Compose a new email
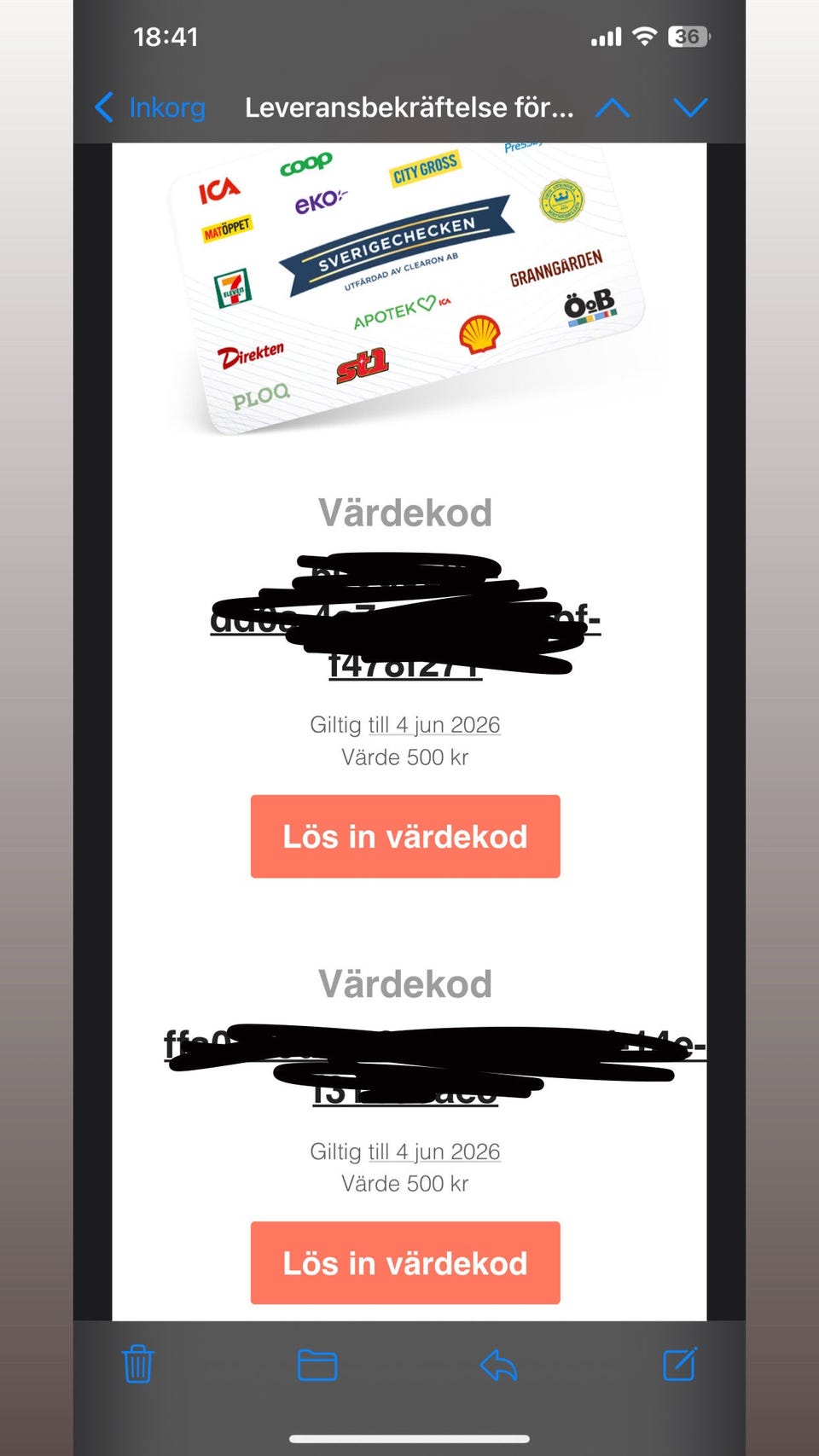This screenshot has width=819, height=1456. [680, 1363]
